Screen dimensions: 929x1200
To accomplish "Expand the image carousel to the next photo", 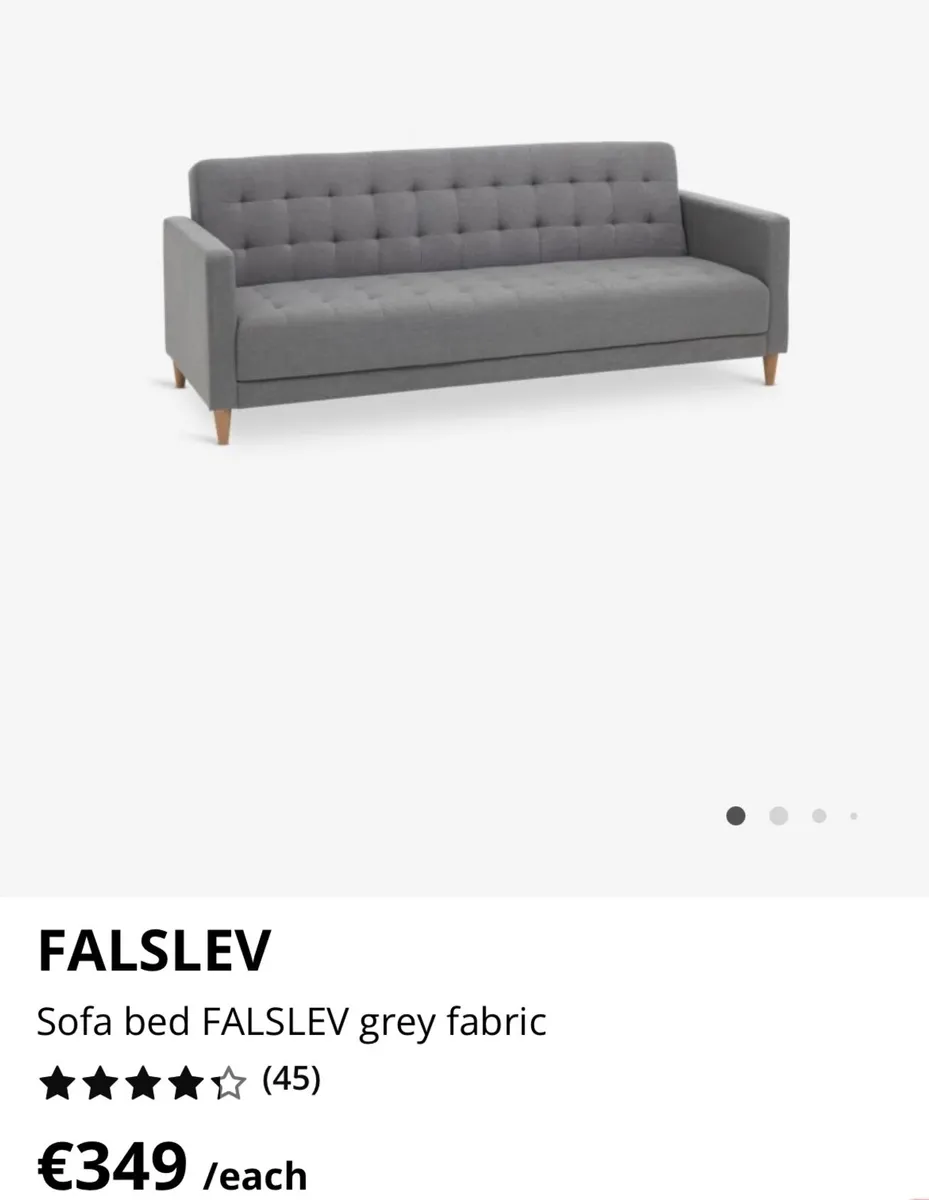I will [778, 816].
